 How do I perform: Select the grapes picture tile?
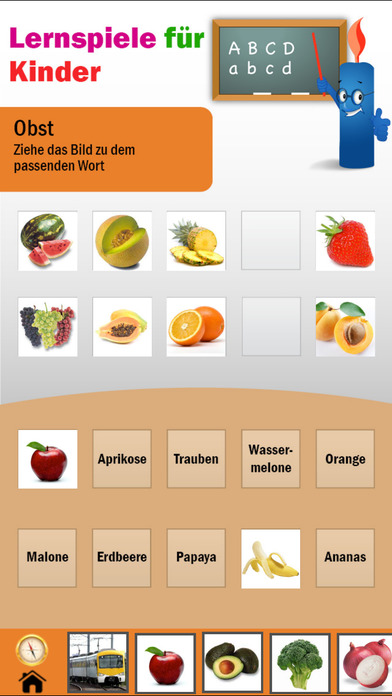point(48,327)
